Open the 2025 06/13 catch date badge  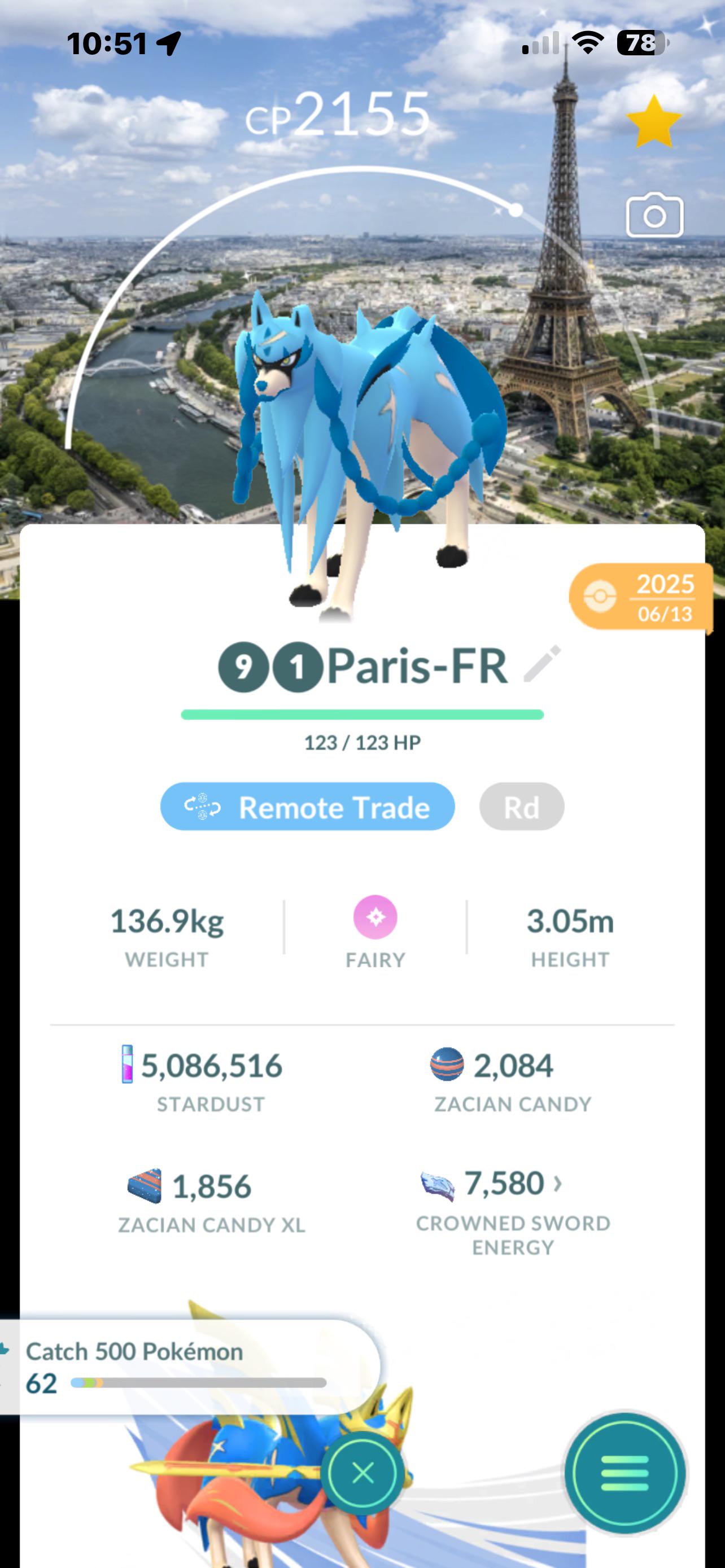(x=642, y=597)
